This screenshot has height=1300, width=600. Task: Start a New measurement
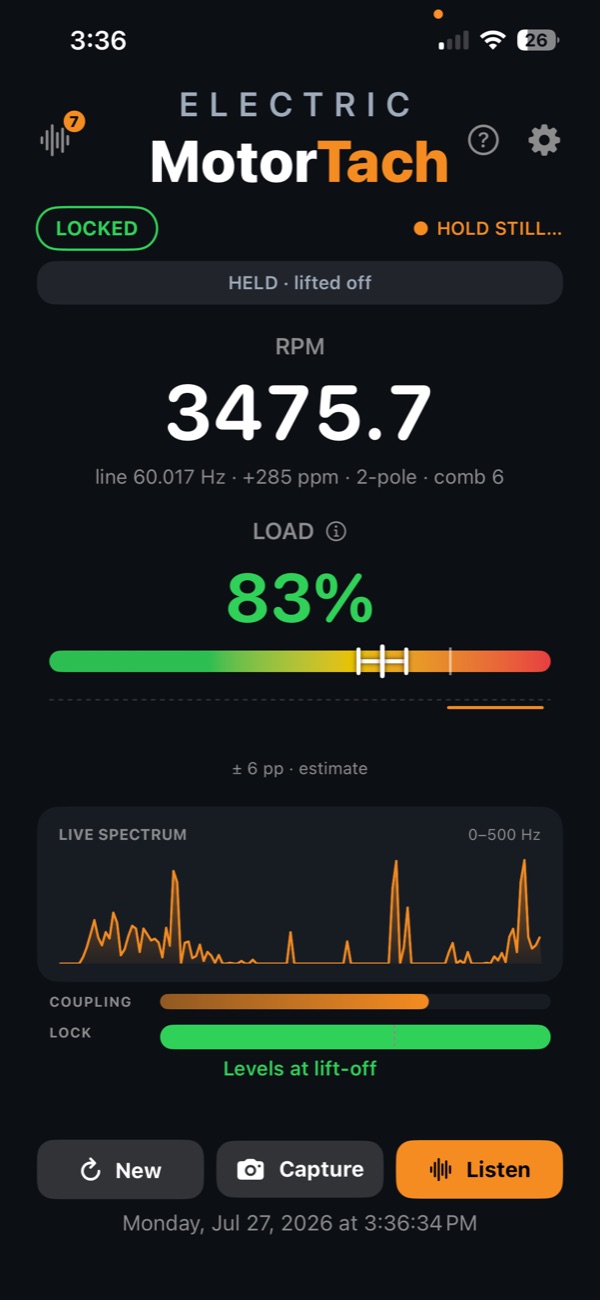[120, 1169]
